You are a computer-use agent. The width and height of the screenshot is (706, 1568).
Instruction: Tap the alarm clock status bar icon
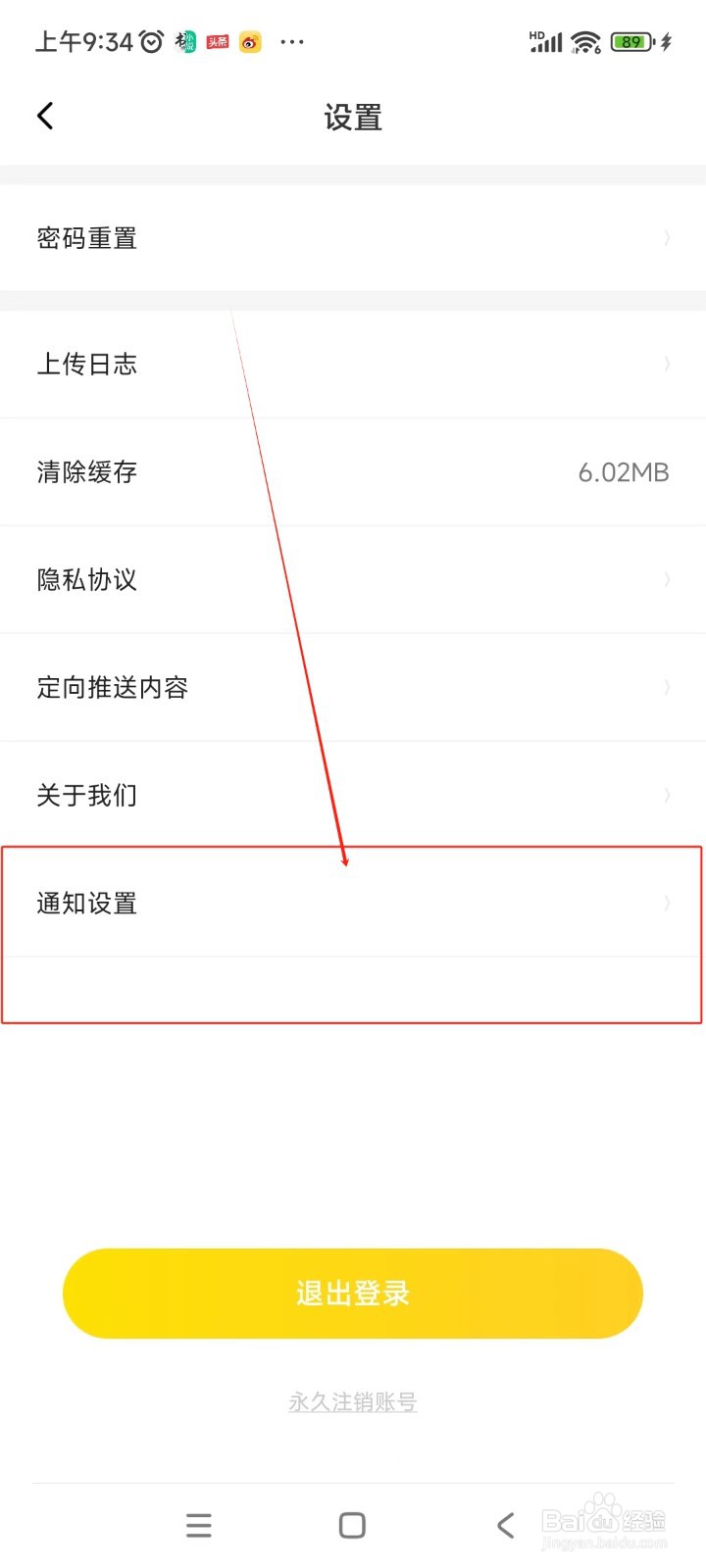point(149,41)
